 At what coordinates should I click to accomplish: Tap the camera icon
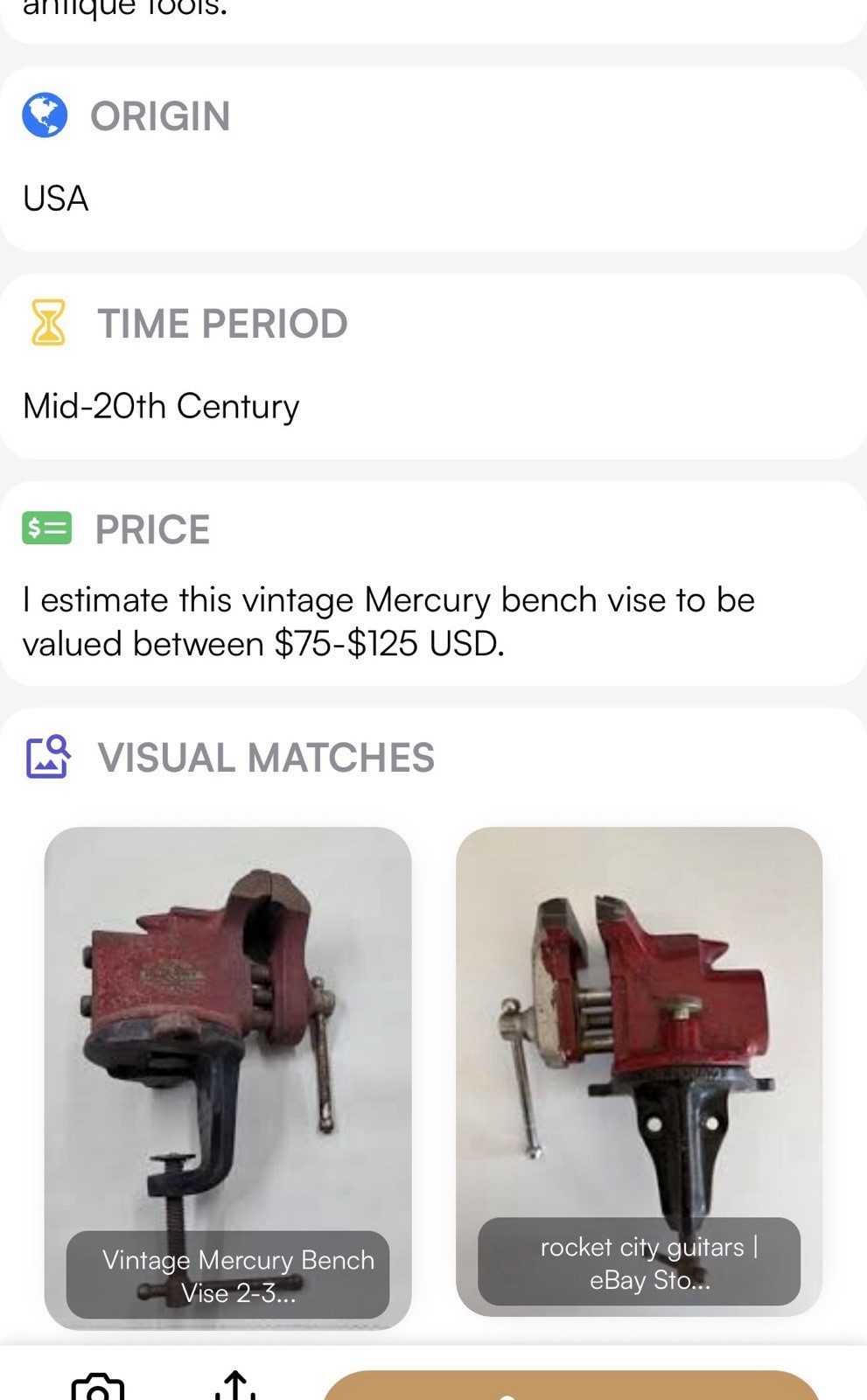(x=97, y=1387)
